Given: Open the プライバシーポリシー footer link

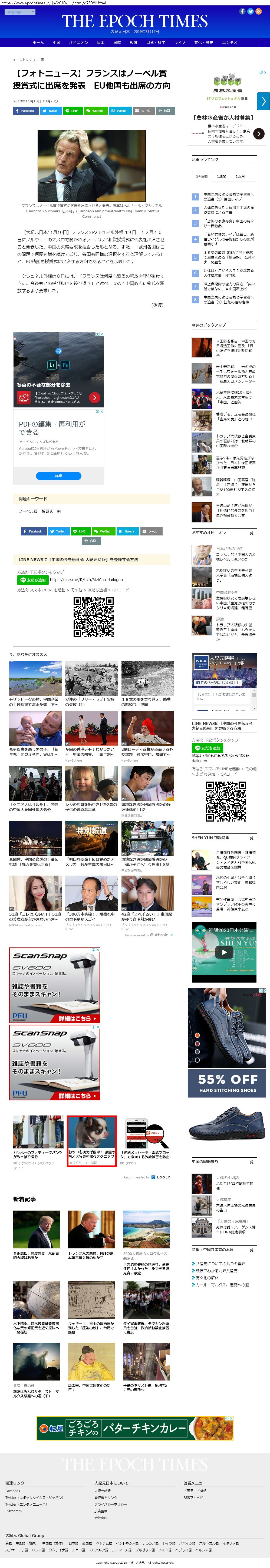Looking at the screenshot, I should point(110,1503).
